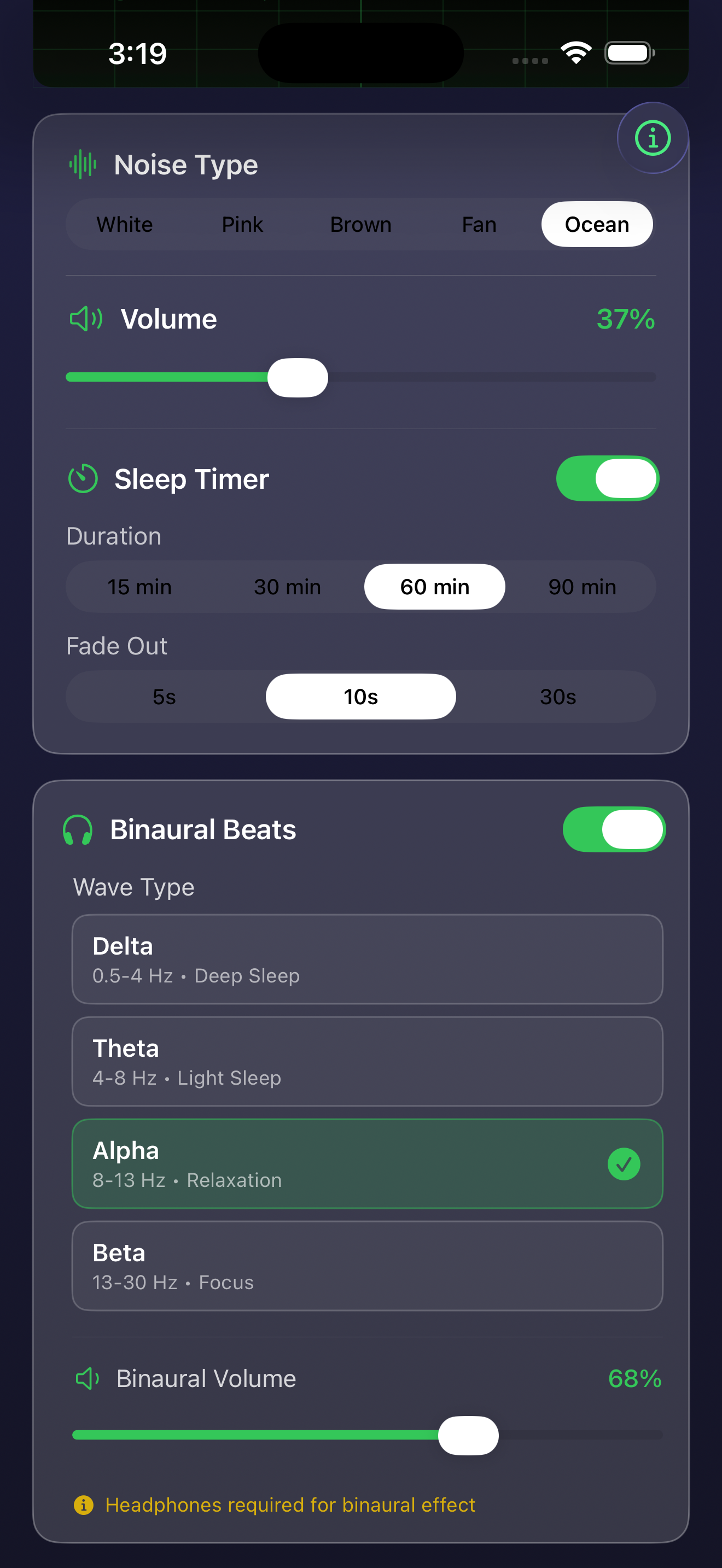Turn off Binaural Beats
722x1568 pixels.
pyautogui.click(x=614, y=828)
